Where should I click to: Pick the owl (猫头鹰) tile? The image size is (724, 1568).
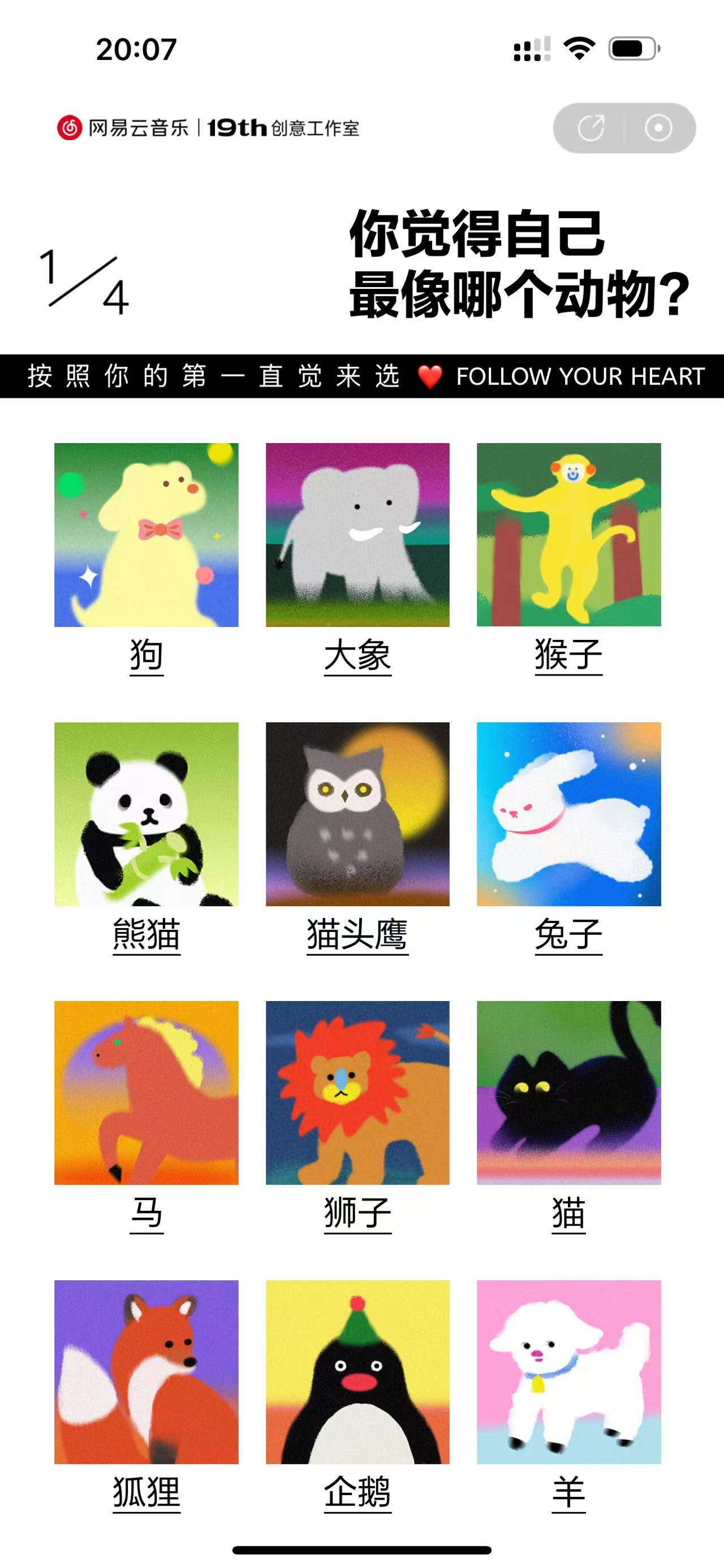tap(357, 814)
